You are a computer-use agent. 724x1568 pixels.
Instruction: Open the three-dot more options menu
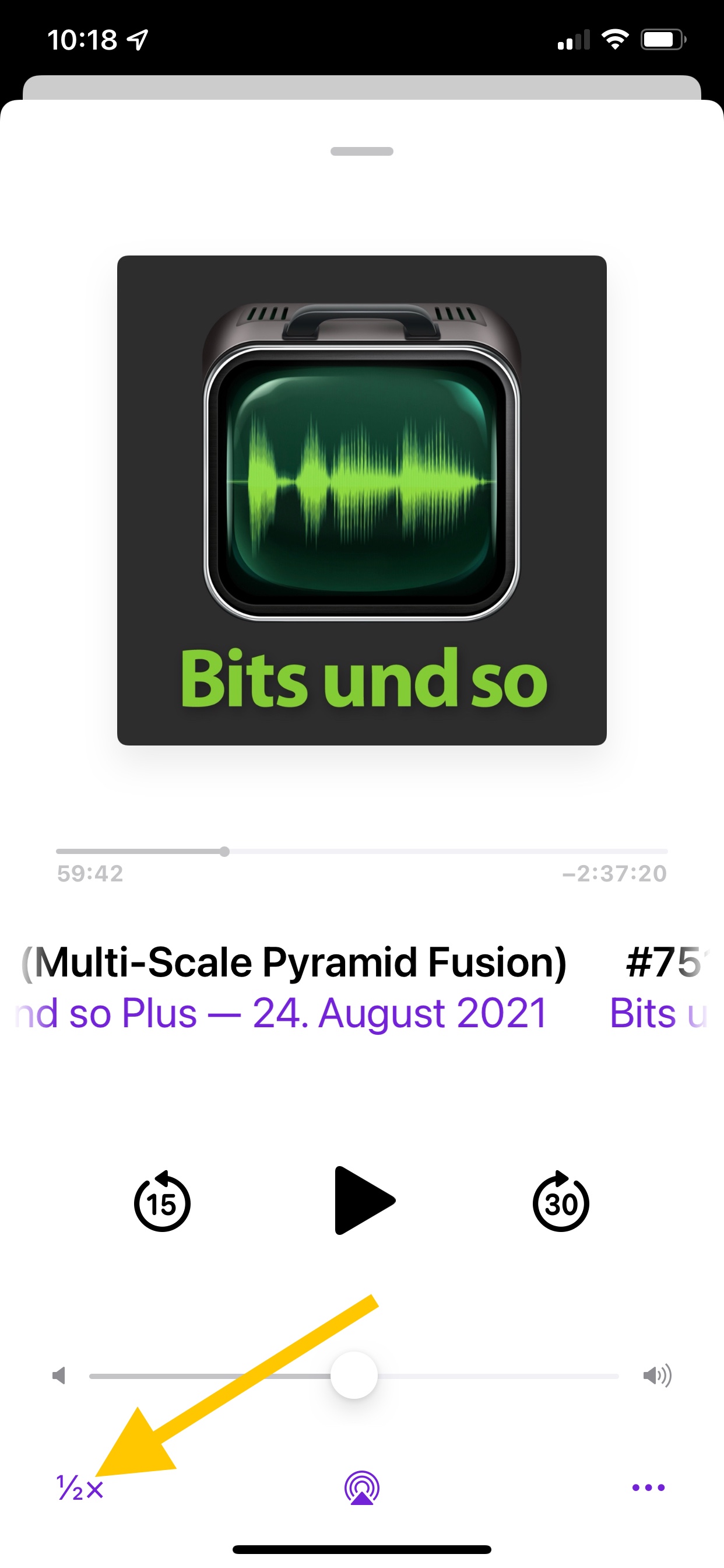(648, 1487)
